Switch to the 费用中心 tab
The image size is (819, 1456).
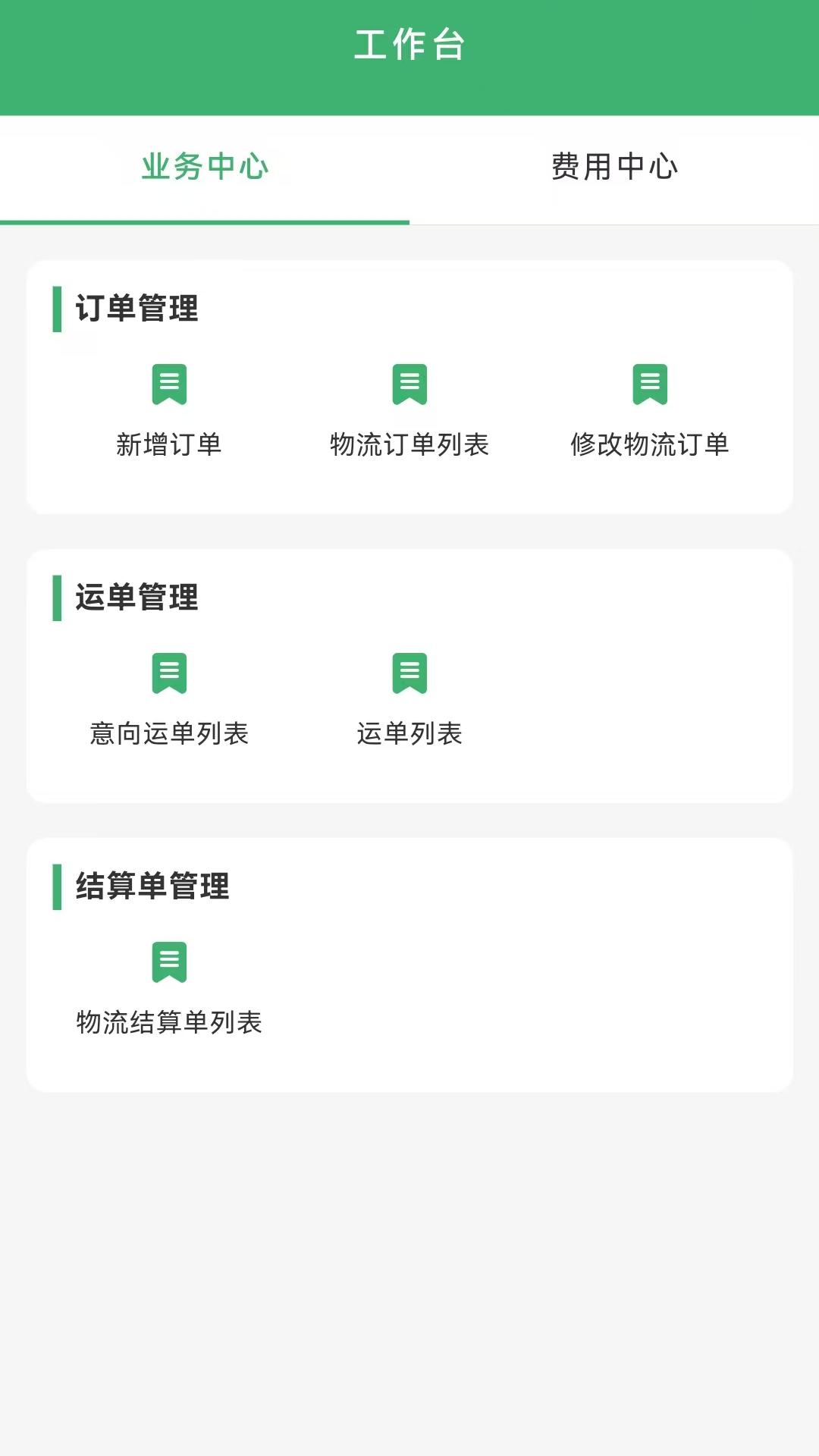click(614, 168)
